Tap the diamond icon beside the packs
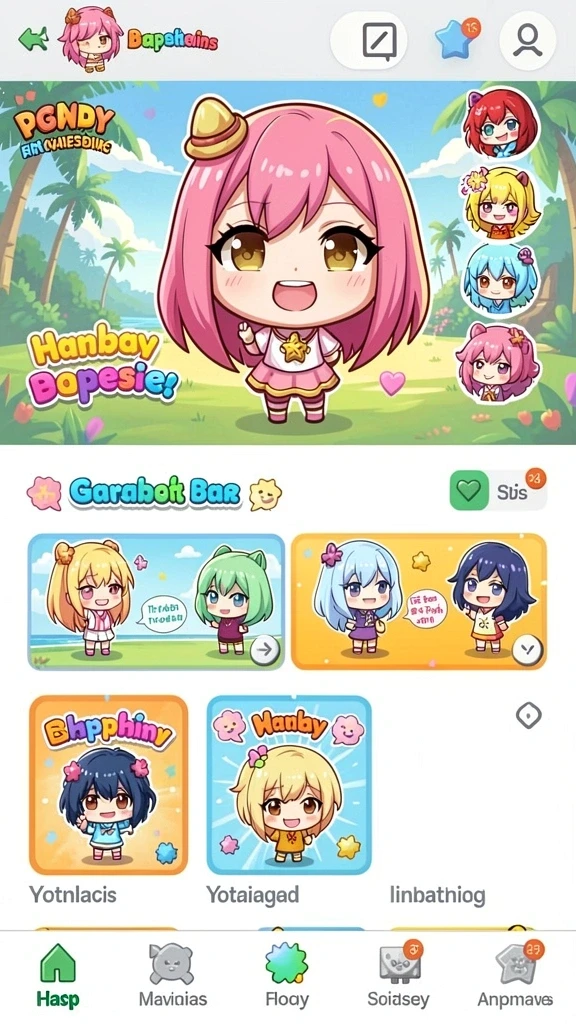 tap(528, 716)
